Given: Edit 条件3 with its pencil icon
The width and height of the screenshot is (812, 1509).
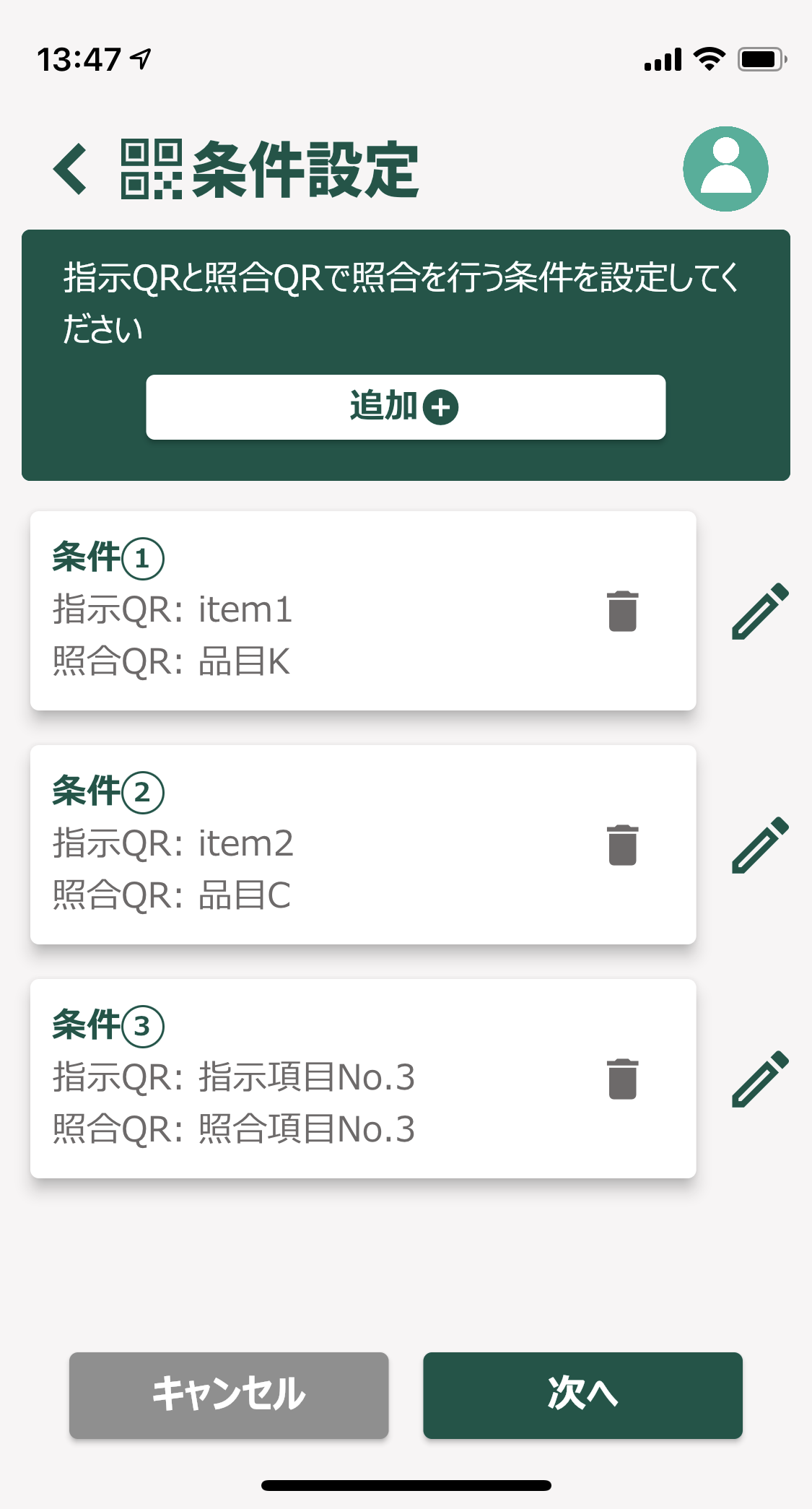Looking at the screenshot, I should tap(760, 1079).
